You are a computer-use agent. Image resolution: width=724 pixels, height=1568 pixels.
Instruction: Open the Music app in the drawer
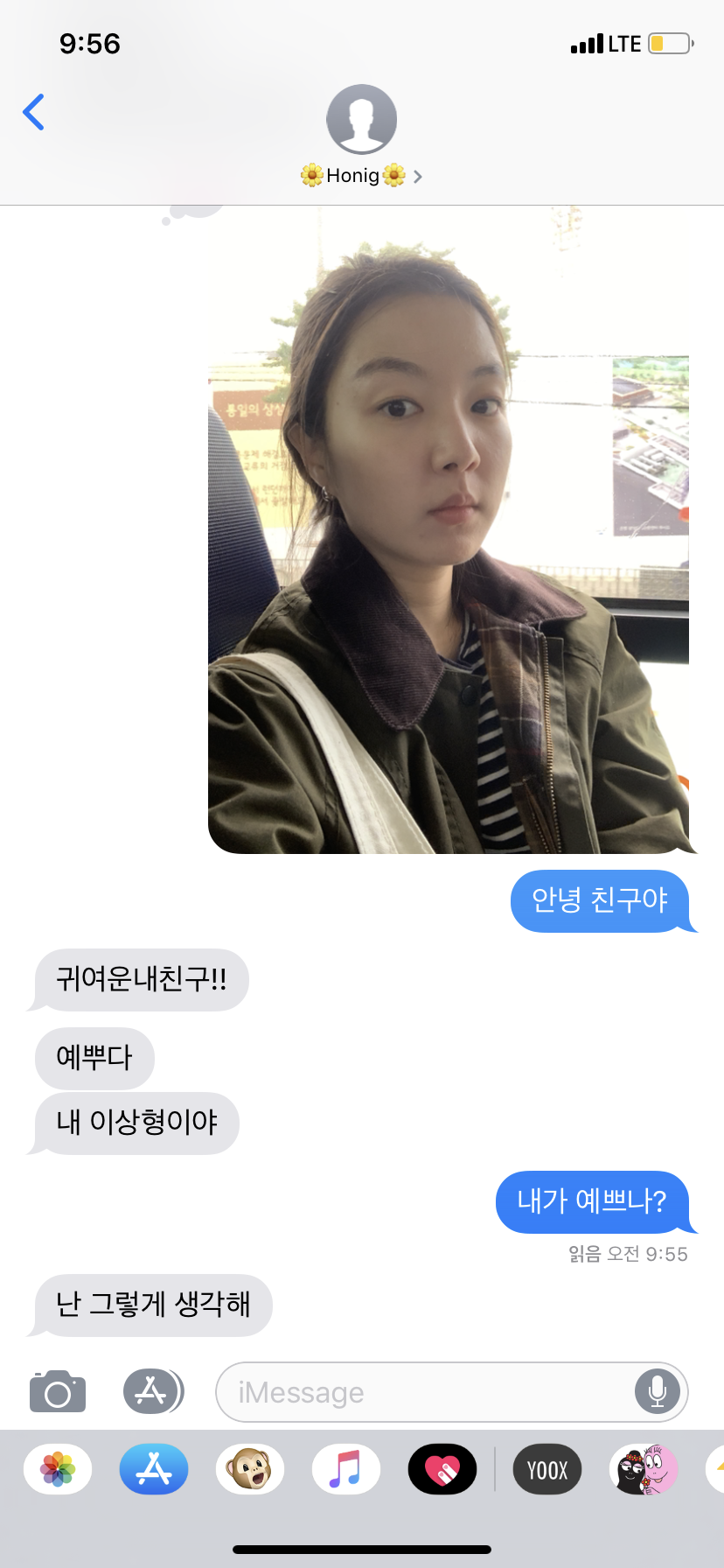(x=346, y=1469)
